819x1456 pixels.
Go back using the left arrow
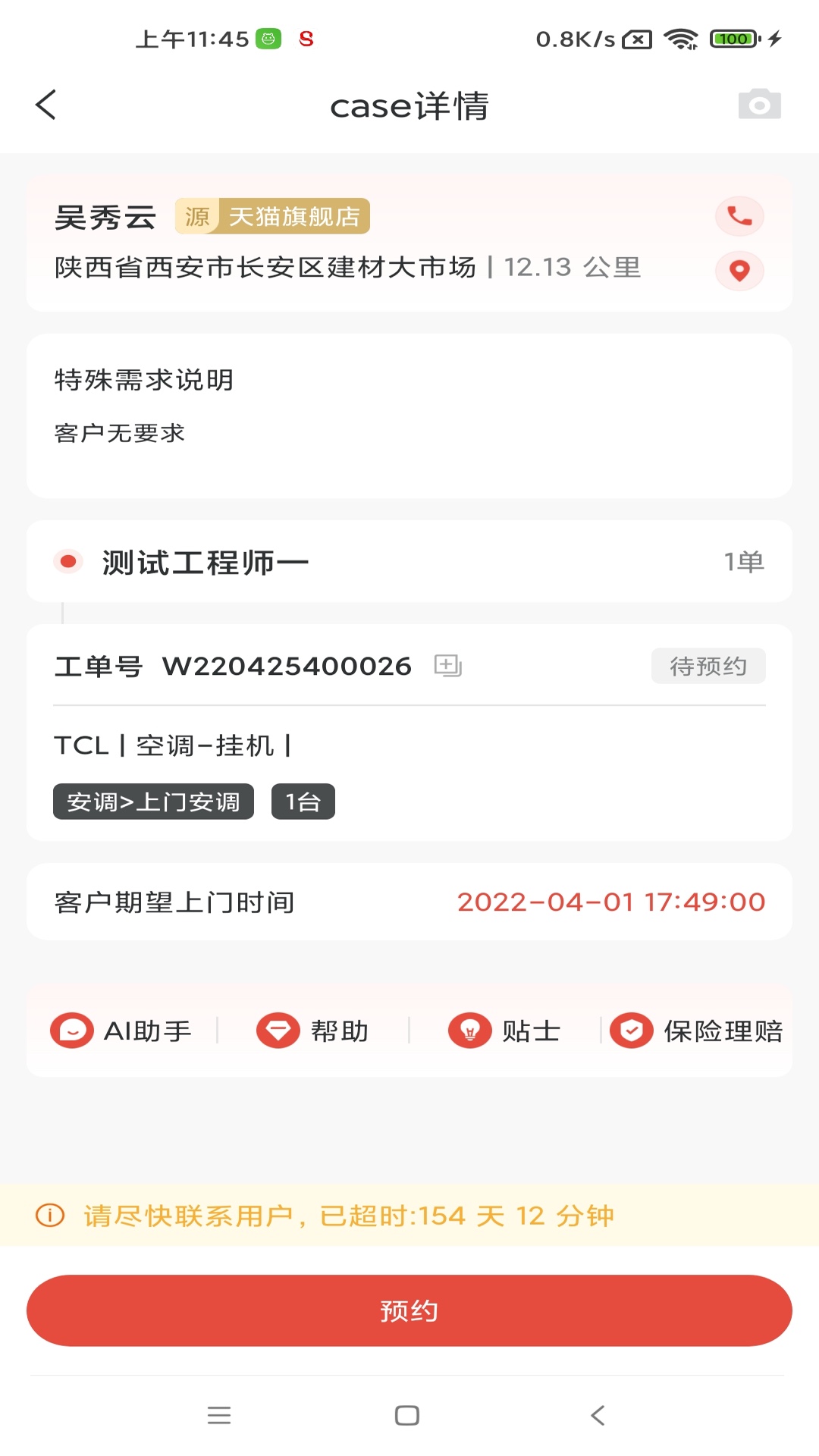45,105
